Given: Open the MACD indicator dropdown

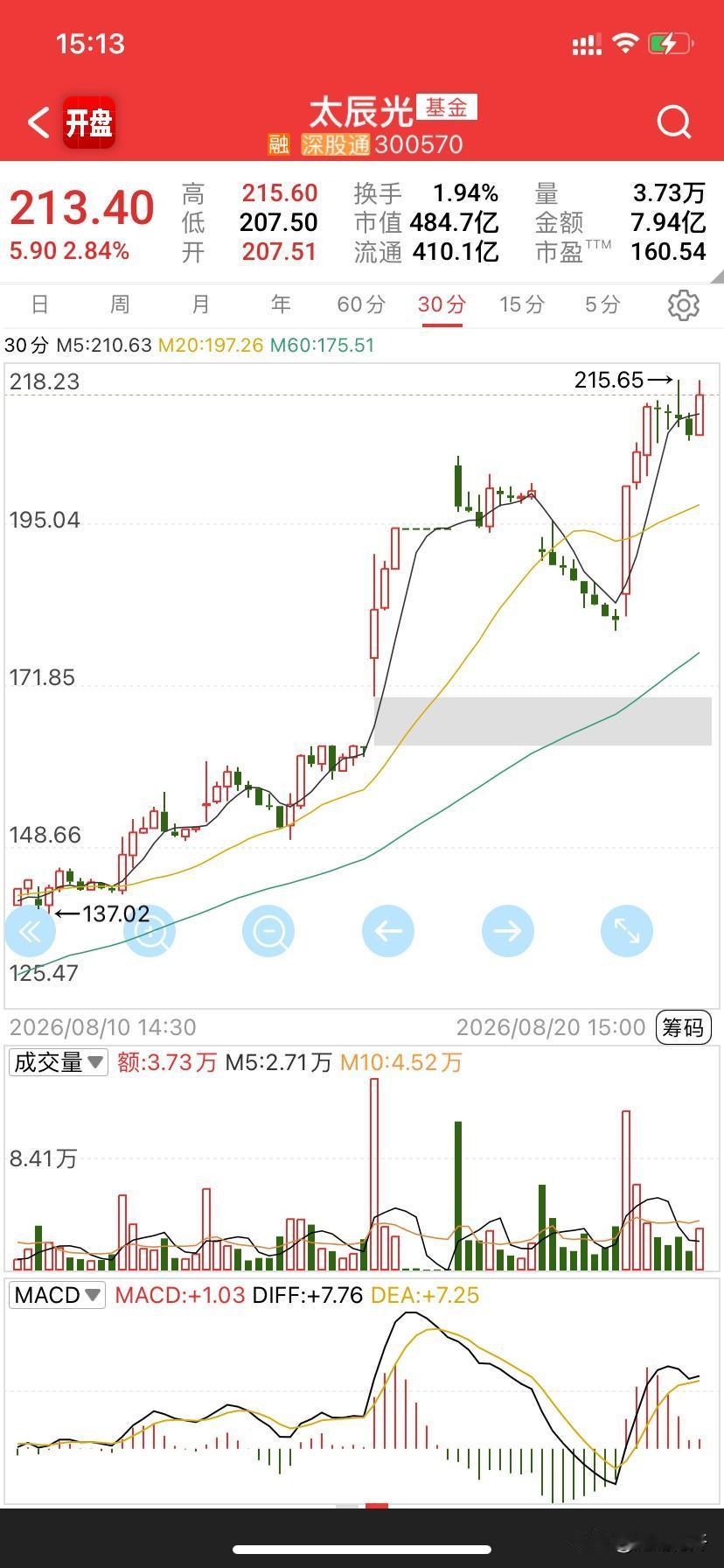Looking at the screenshot, I should tap(57, 1295).
